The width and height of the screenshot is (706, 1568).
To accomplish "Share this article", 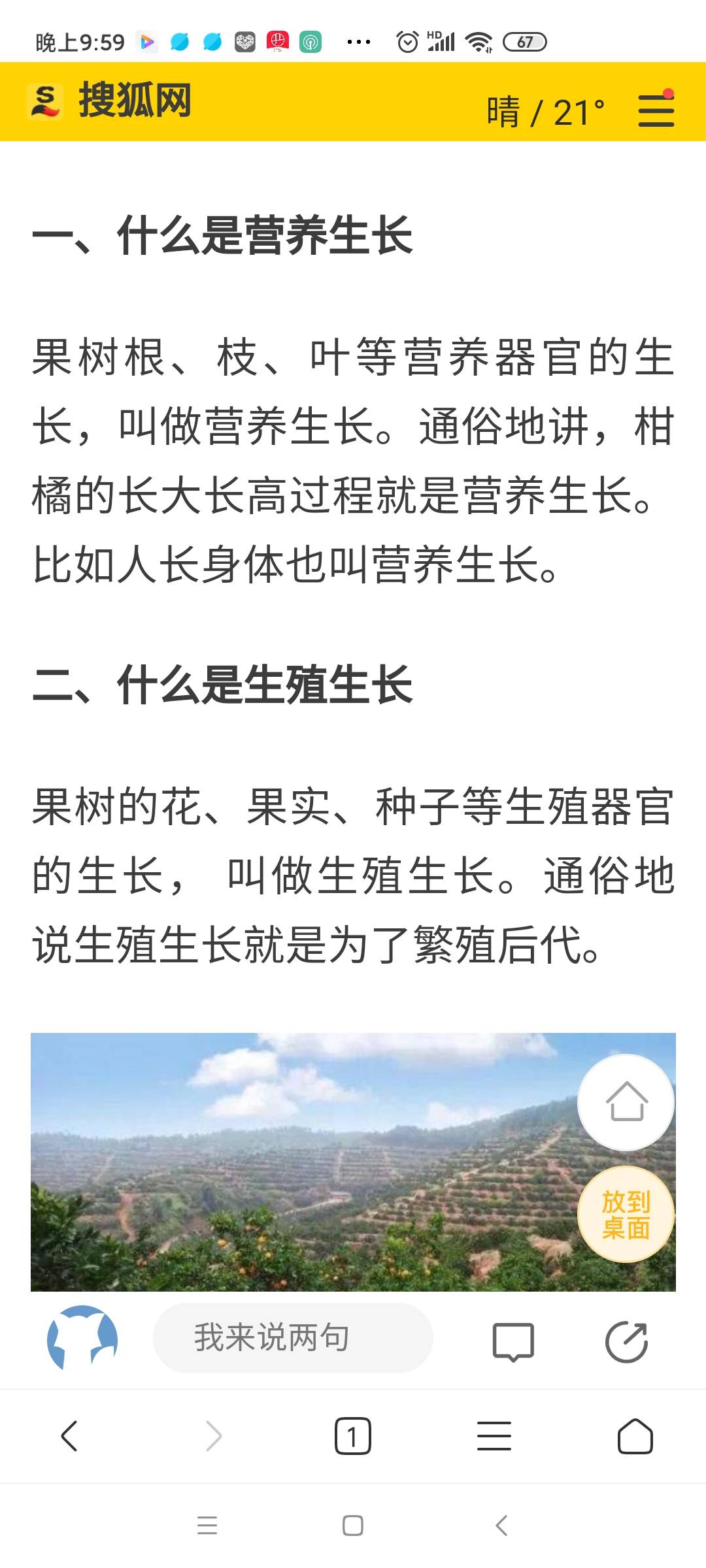I will tap(626, 1341).
